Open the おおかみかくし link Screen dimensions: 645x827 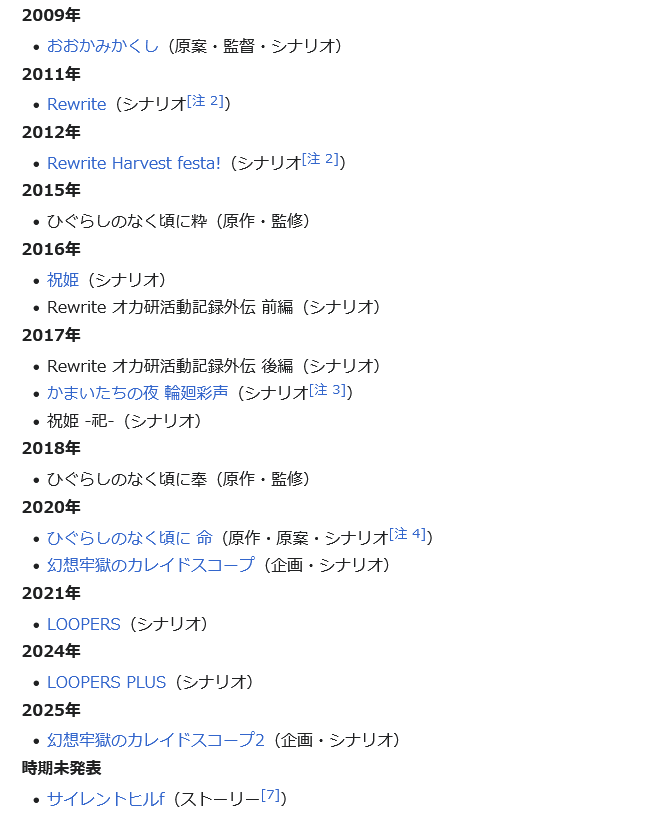pos(102,46)
